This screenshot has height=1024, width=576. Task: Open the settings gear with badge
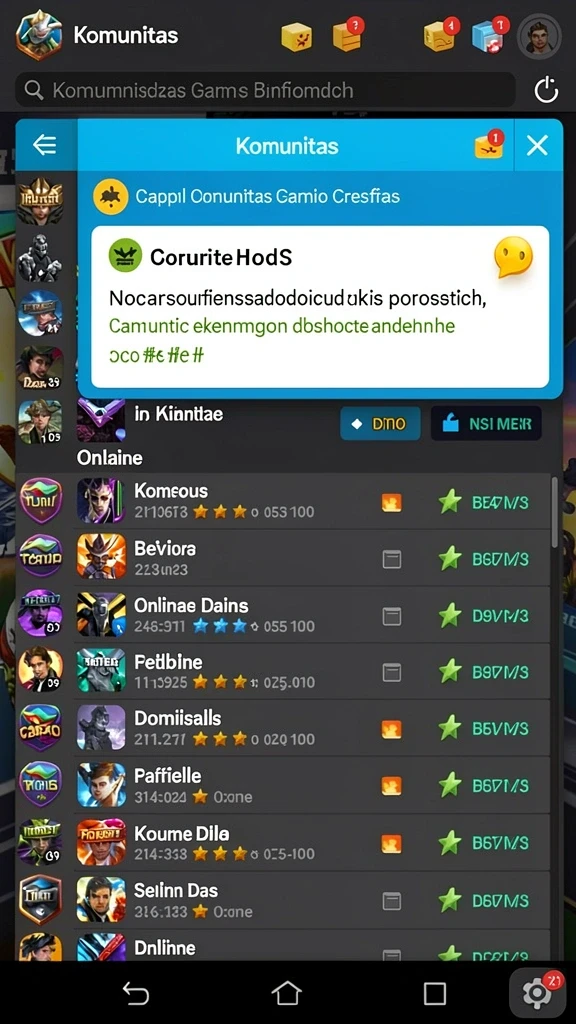(537, 993)
